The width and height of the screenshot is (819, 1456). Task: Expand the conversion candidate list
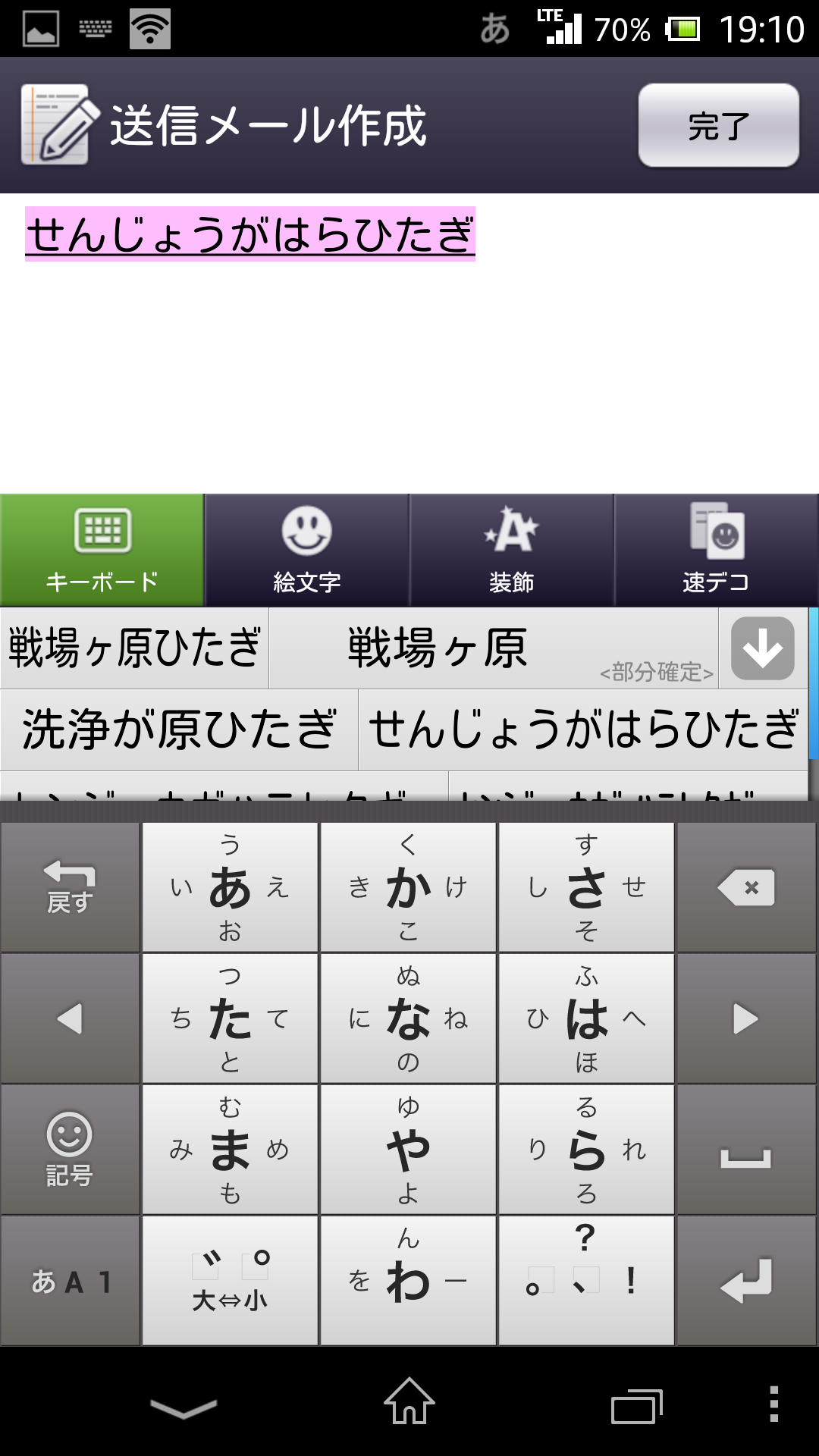(x=762, y=648)
